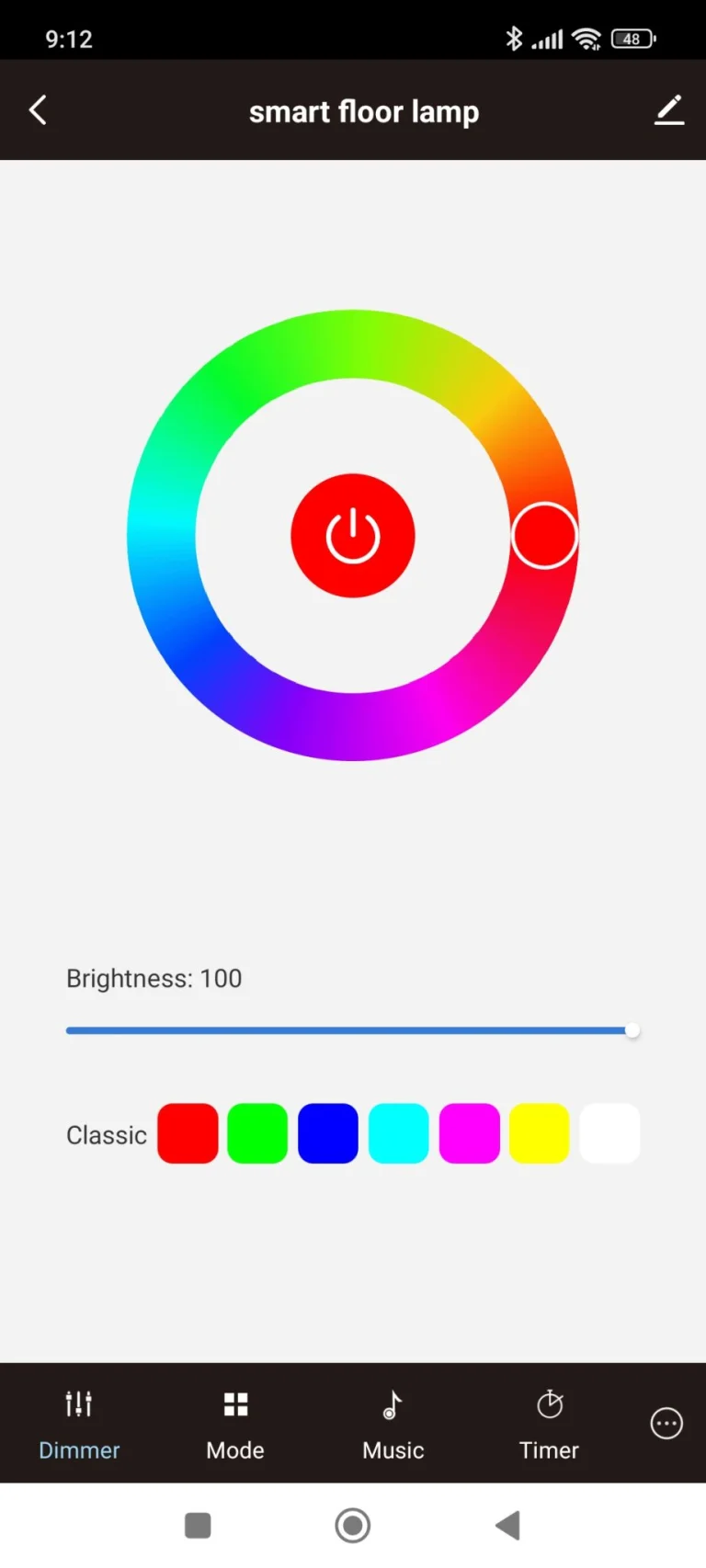Tap the Android back navigation button
The height and width of the screenshot is (1568, 706).
pos(507,1525)
